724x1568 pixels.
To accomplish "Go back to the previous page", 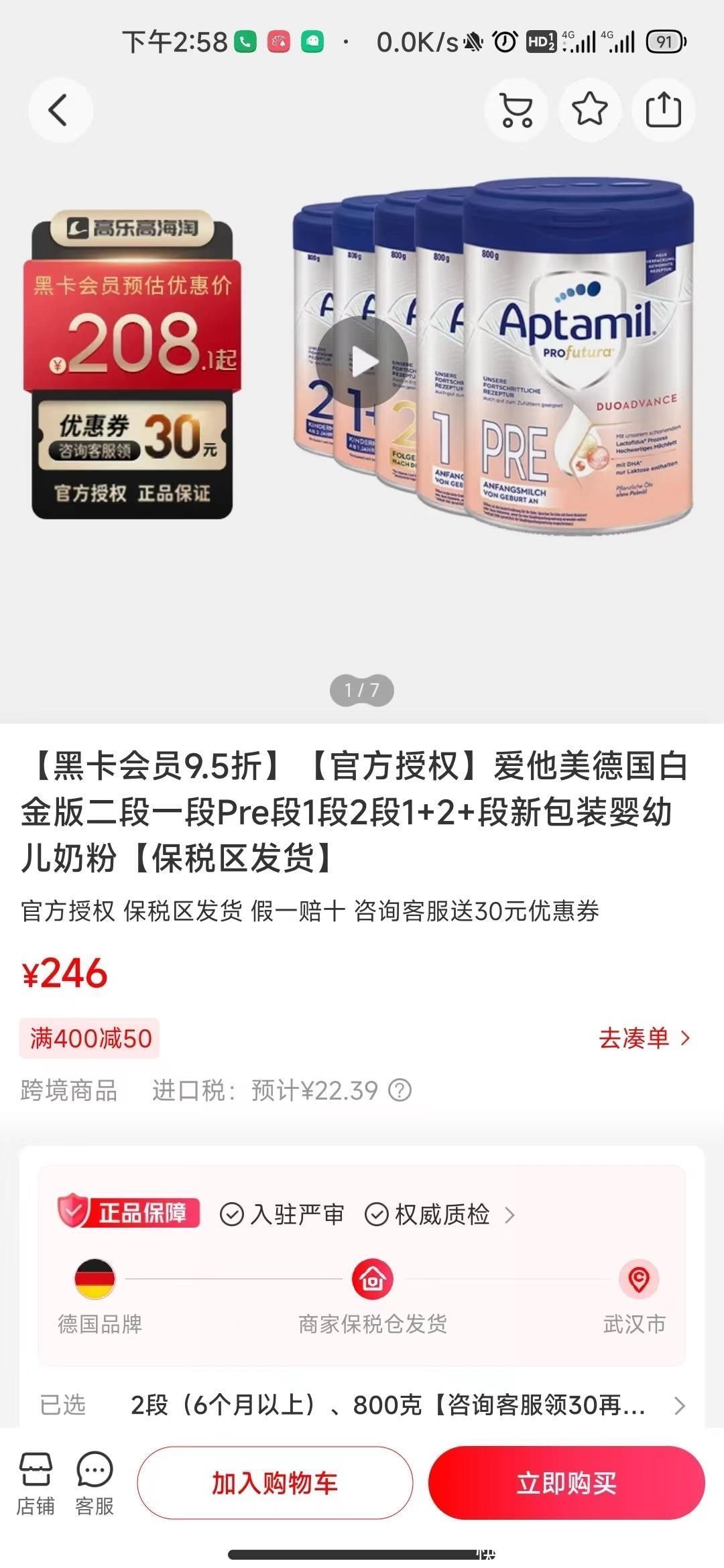I will click(59, 110).
